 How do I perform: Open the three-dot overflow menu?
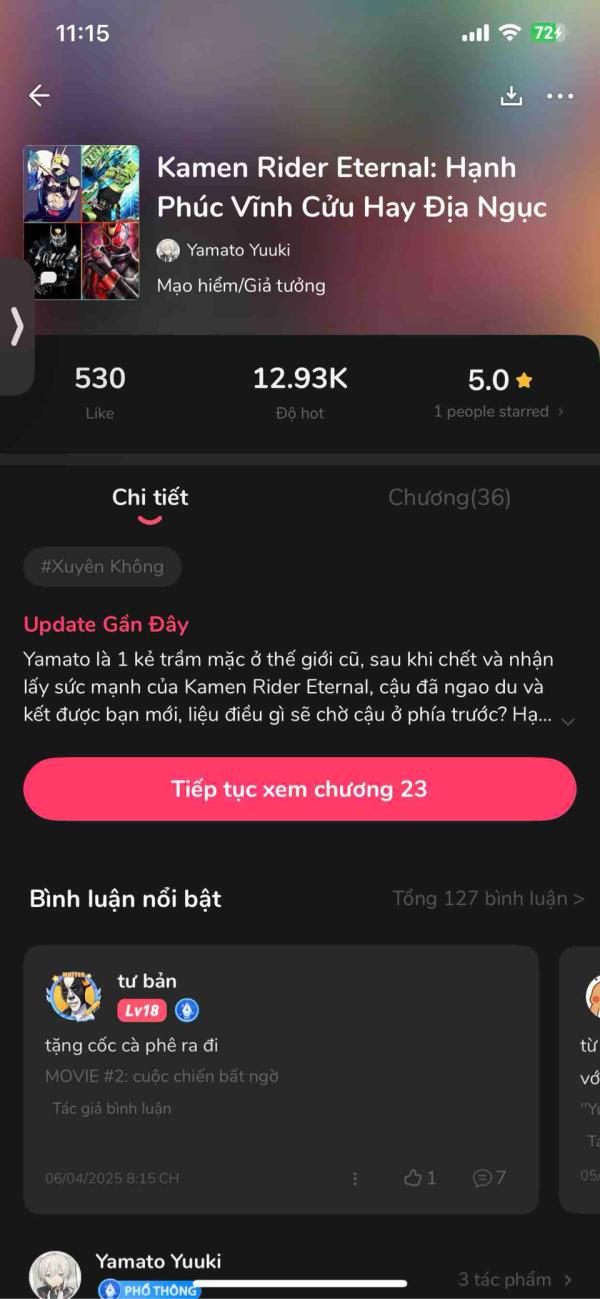pos(560,96)
